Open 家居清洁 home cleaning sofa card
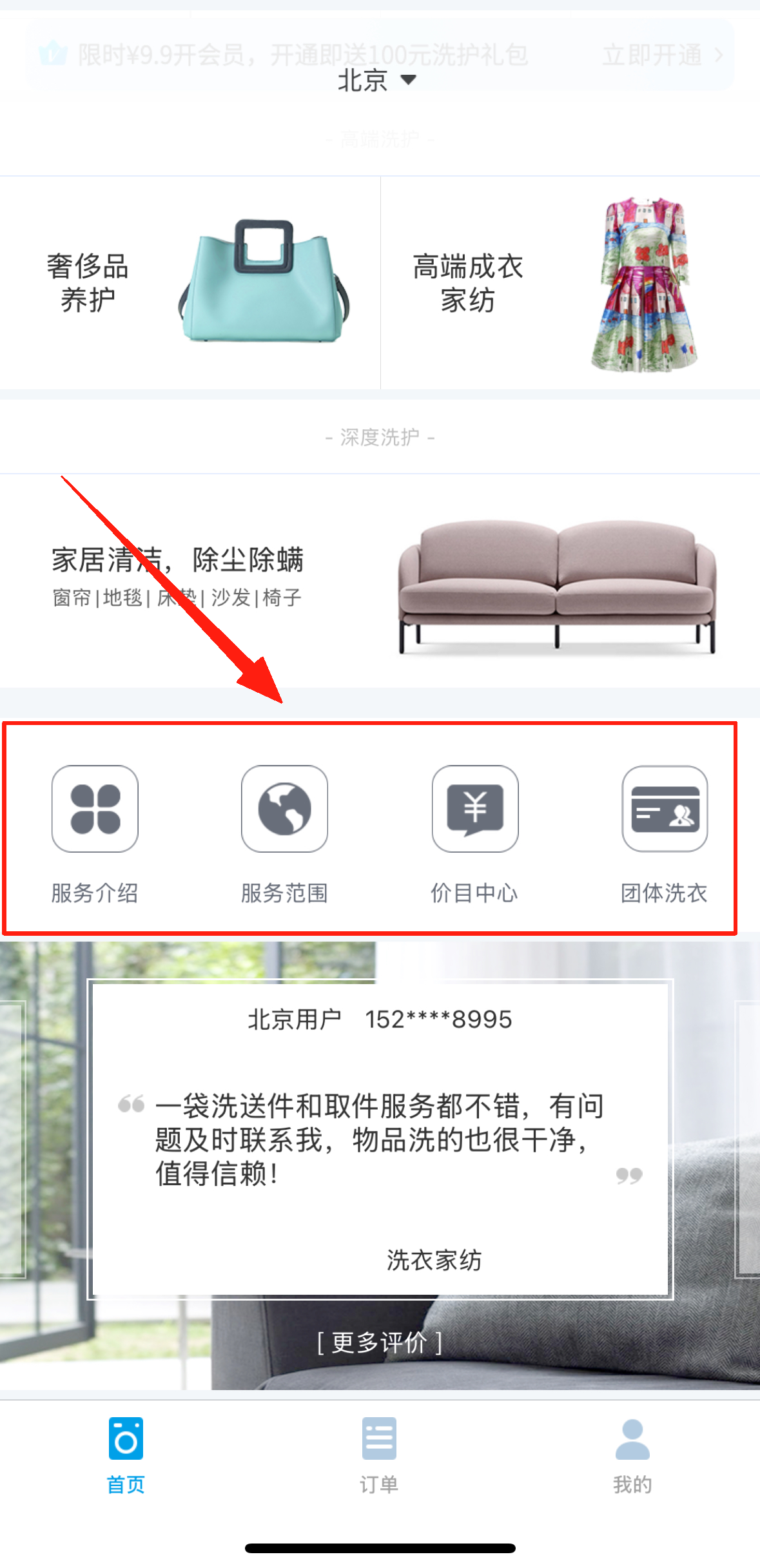This screenshot has height=1568, width=760. pyautogui.click(x=380, y=581)
